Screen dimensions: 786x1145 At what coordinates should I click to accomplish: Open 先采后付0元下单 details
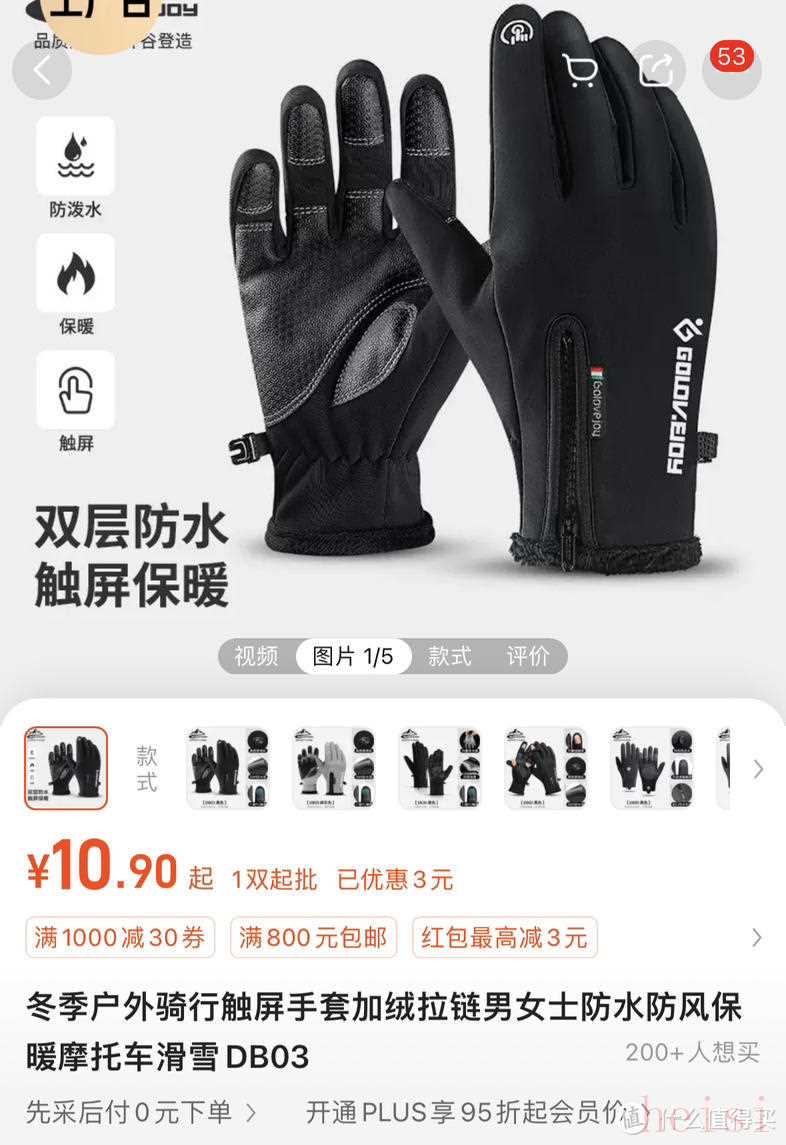pyautogui.click(x=140, y=1112)
